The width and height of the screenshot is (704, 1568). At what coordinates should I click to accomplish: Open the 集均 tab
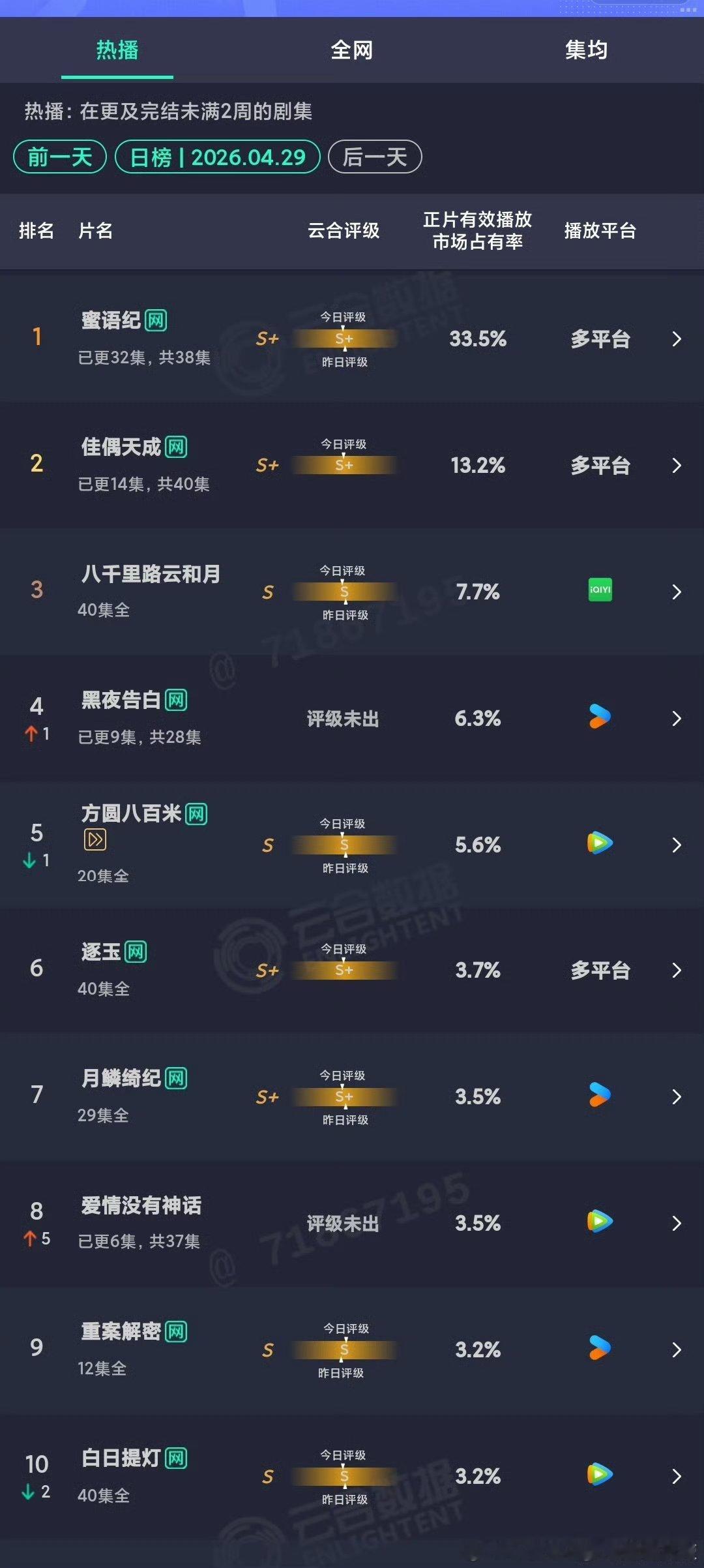tap(585, 50)
